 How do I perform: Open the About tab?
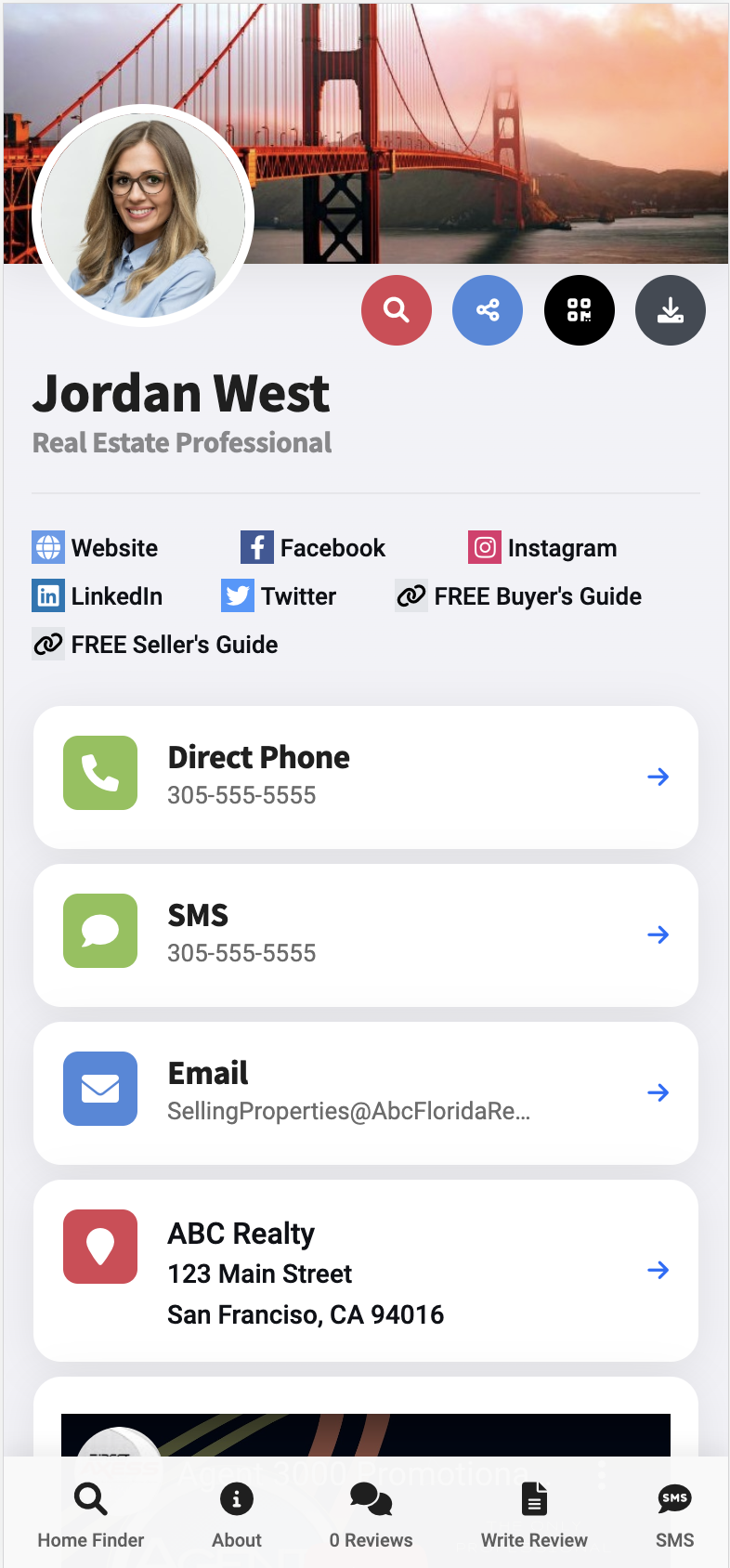click(x=237, y=1515)
